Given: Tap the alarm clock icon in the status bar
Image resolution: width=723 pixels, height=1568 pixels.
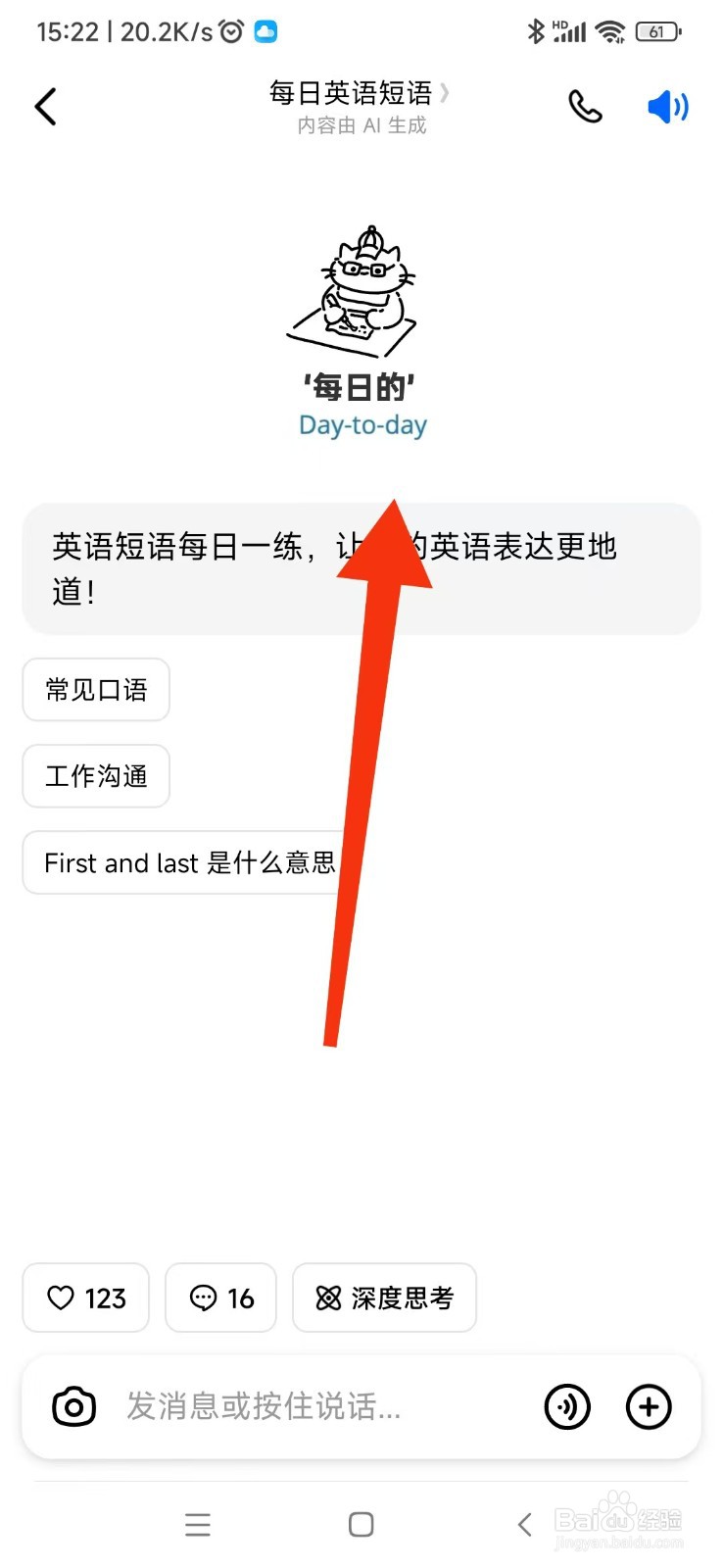Looking at the screenshot, I should point(229,30).
